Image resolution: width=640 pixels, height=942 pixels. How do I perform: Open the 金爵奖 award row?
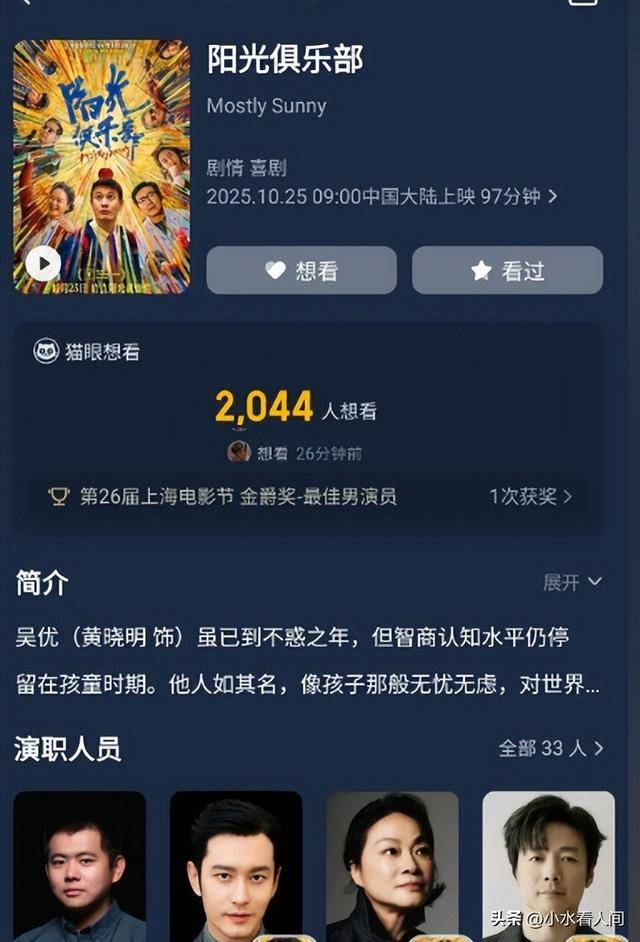(x=310, y=497)
